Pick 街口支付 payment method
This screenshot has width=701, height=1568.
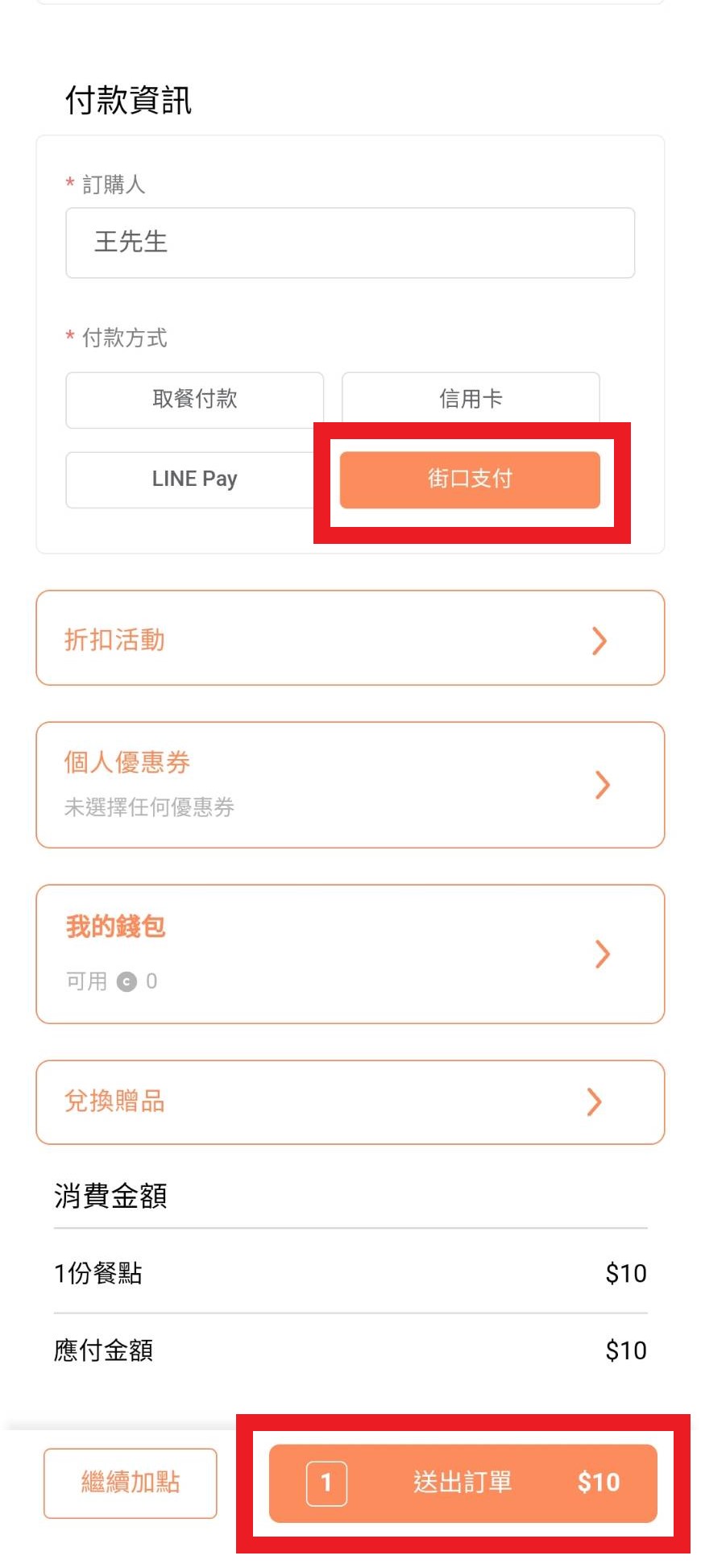tap(470, 479)
